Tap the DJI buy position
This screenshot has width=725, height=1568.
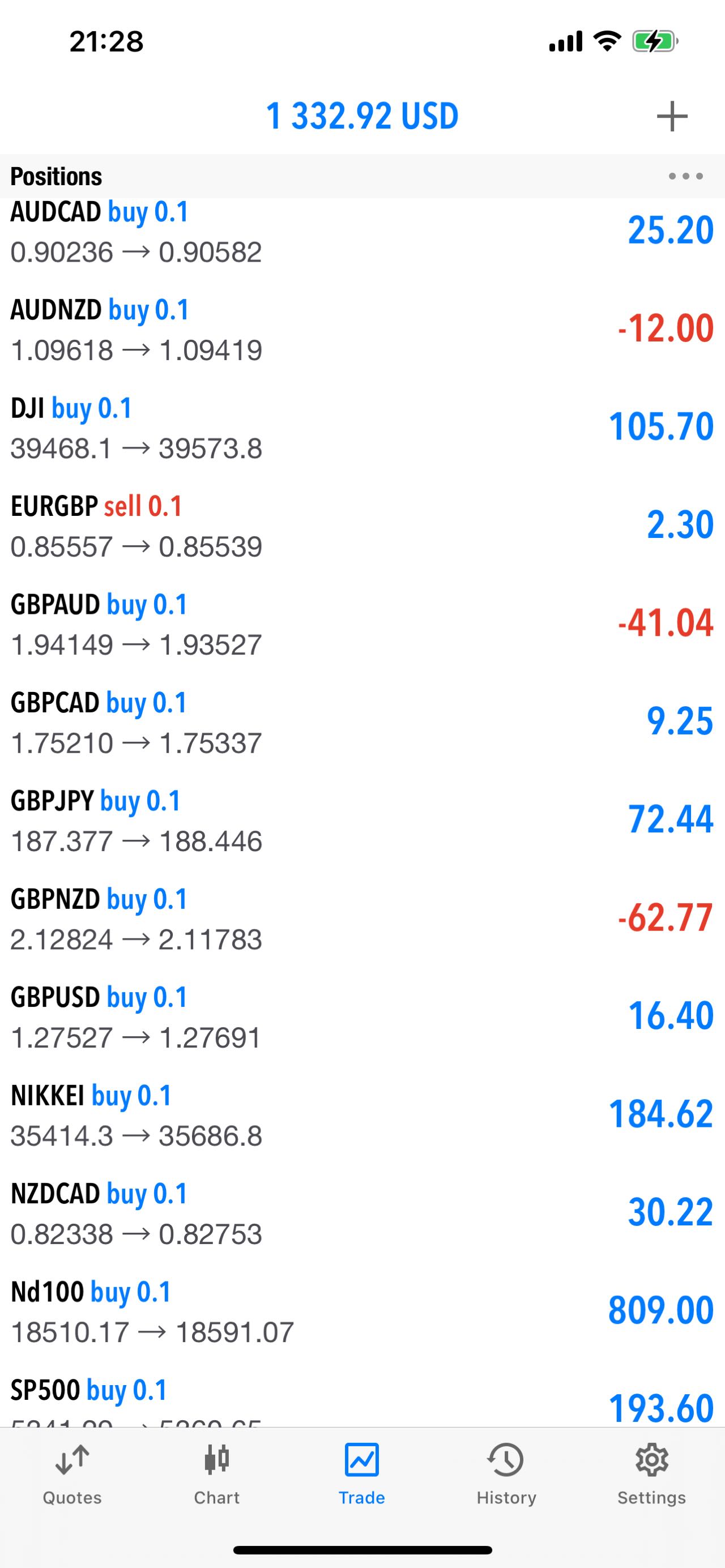pyautogui.click(x=362, y=428)
